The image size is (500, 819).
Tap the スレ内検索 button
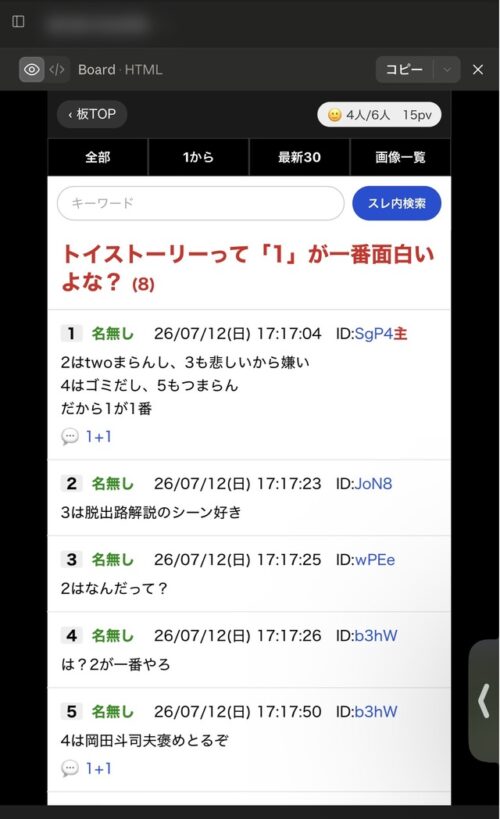click(x=397, y=203)
